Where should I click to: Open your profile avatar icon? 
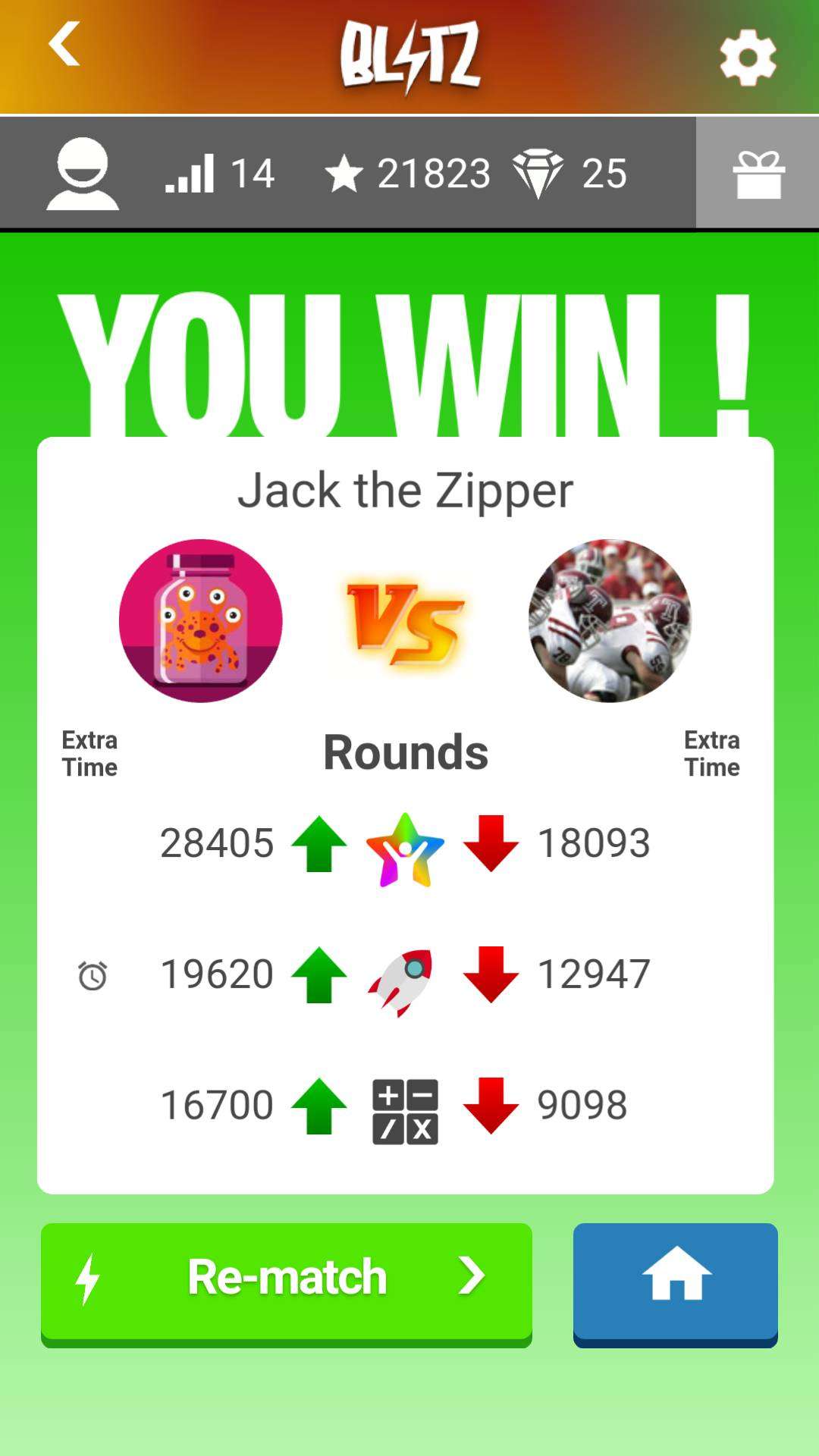coord(82,174)
